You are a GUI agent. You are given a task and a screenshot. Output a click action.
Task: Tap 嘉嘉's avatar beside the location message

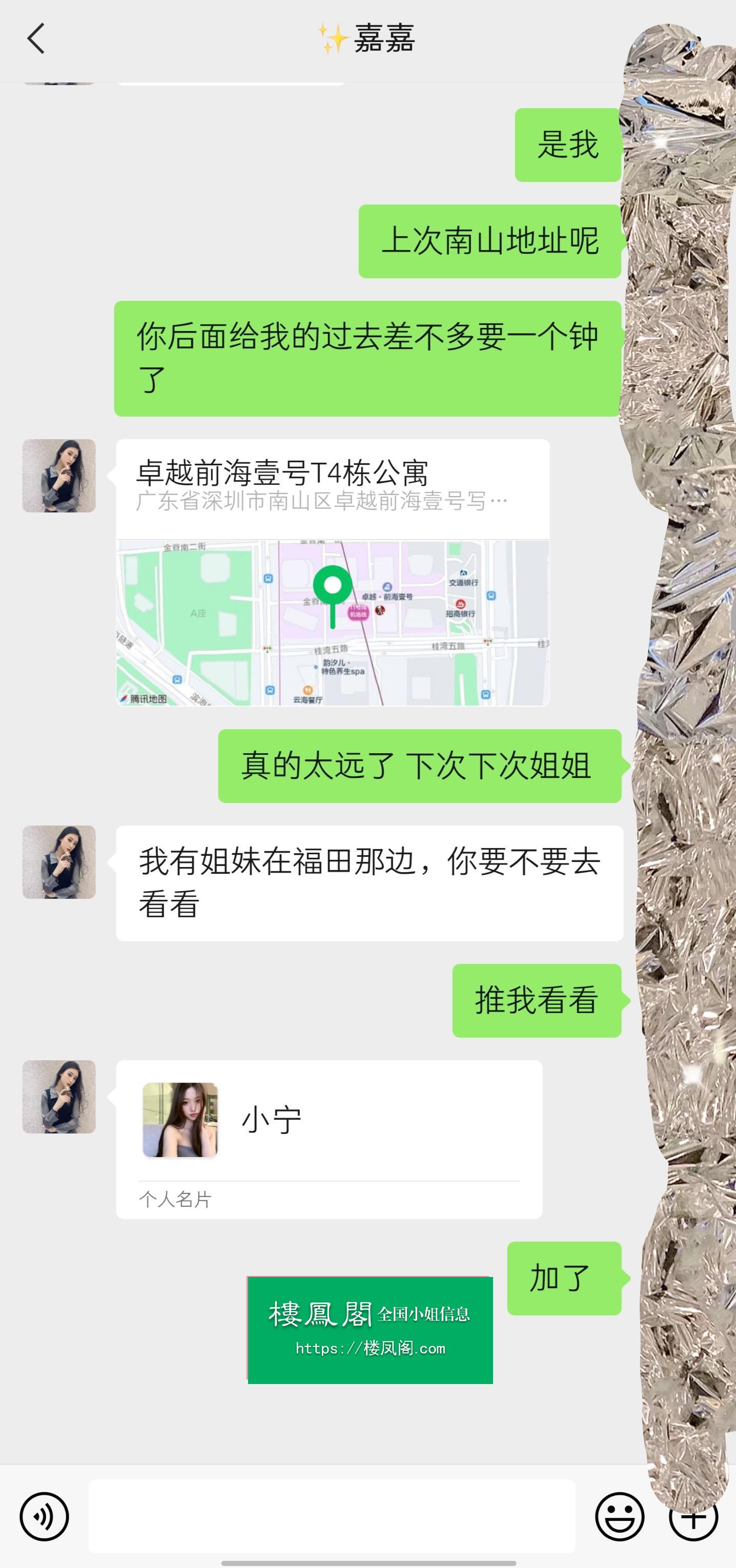tap(59, 476)
